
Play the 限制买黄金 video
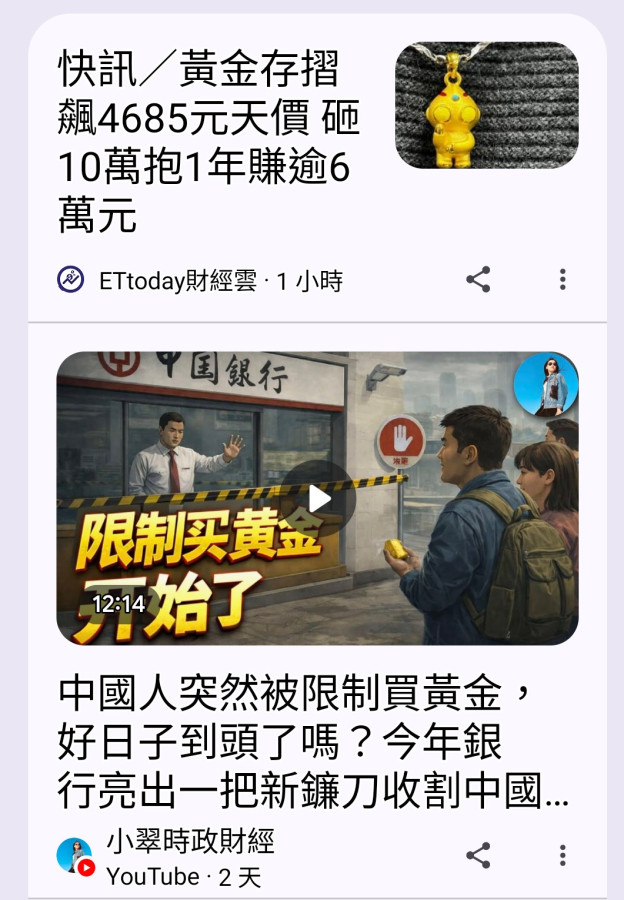[x=318, y=498]
